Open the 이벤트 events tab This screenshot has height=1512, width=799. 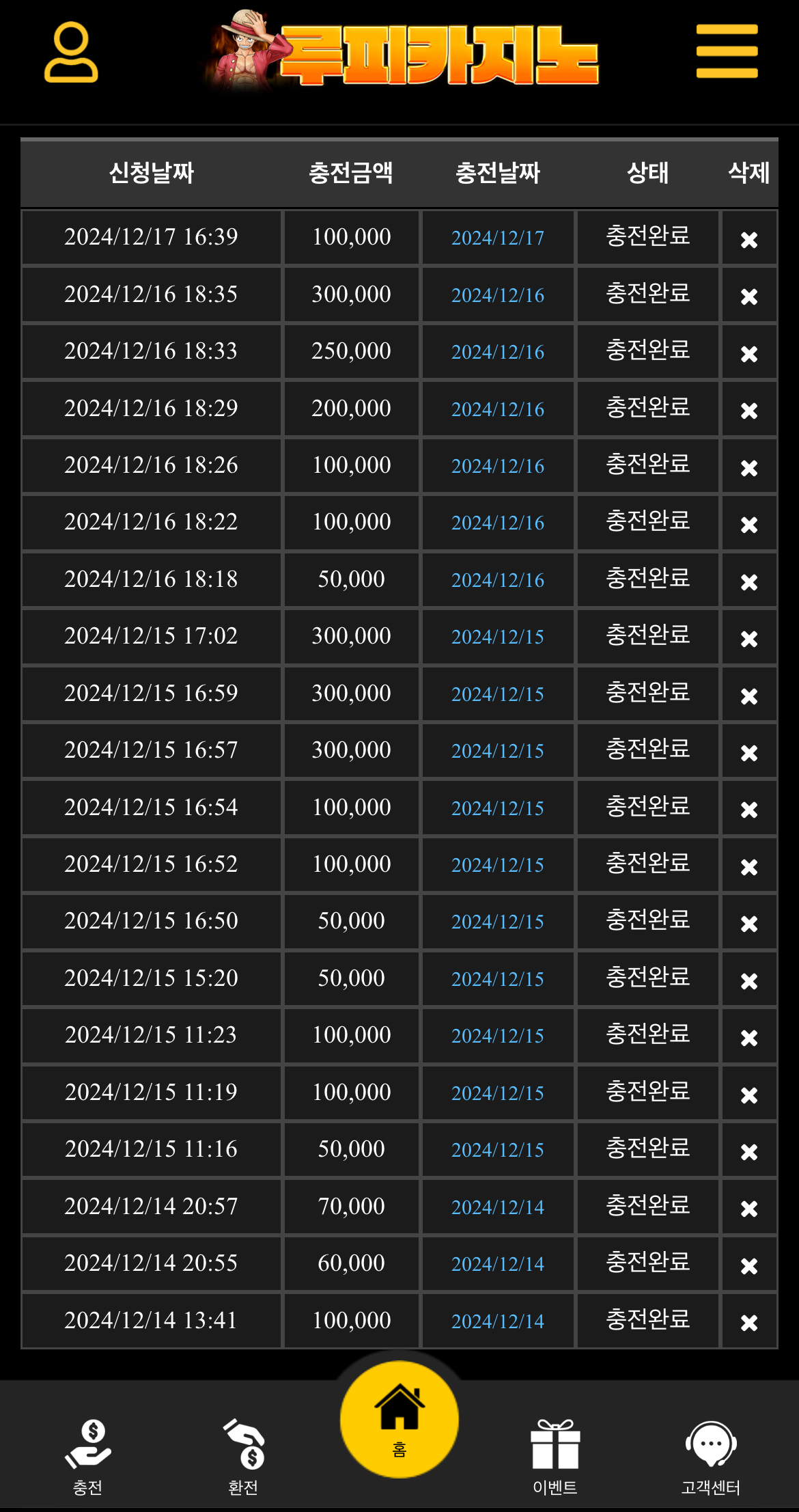click(555, 1455)
